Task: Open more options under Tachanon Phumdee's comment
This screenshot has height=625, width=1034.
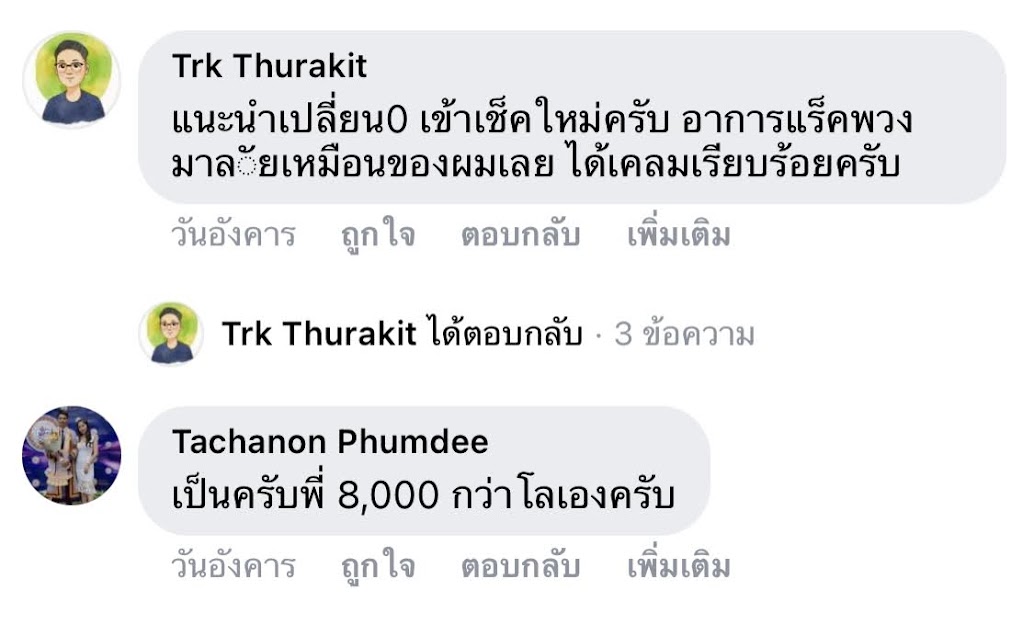Action: point(678,567)
